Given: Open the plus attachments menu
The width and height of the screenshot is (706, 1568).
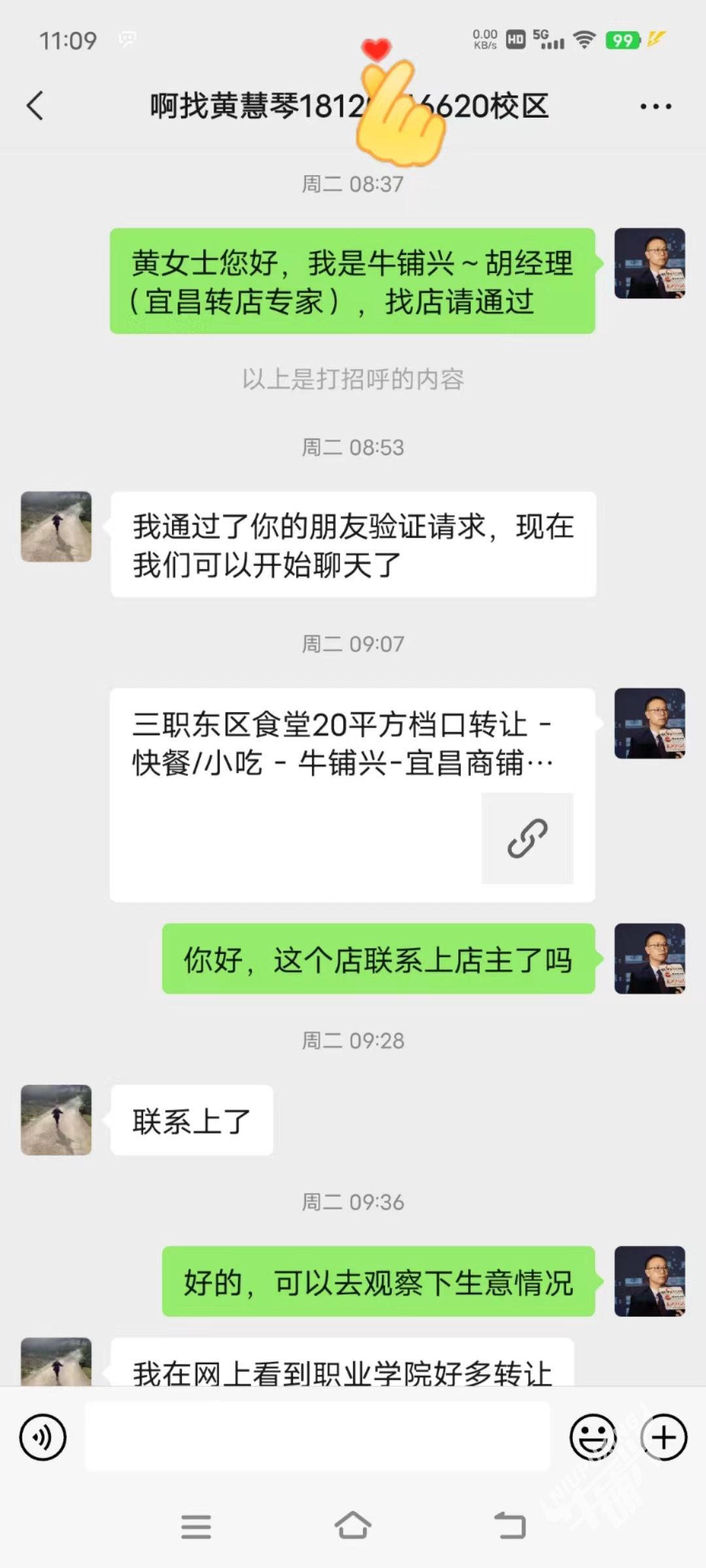Looking at the screenshot, I should pyautogui.click(x=664, y=1437).
